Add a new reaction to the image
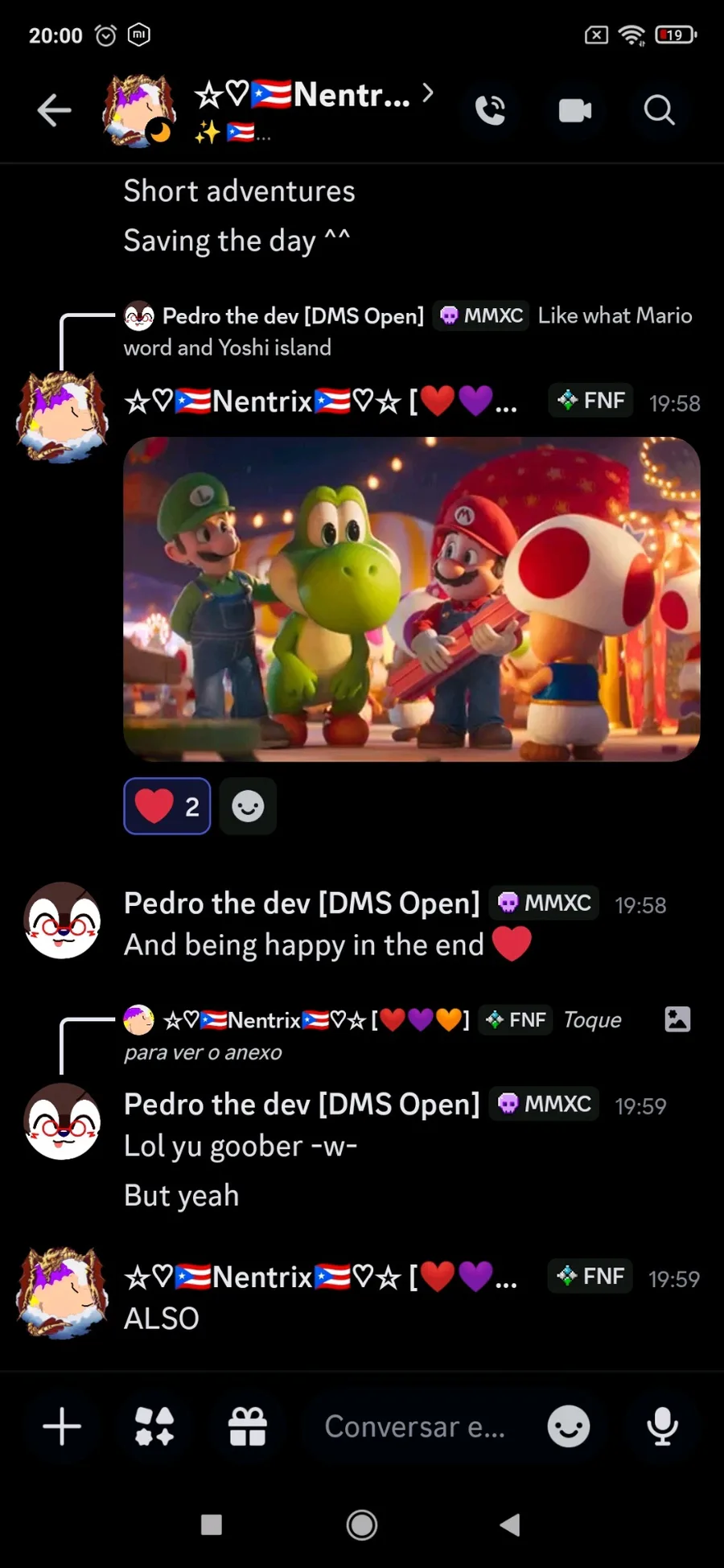The image size is (724, 1568). pos(248,806)
